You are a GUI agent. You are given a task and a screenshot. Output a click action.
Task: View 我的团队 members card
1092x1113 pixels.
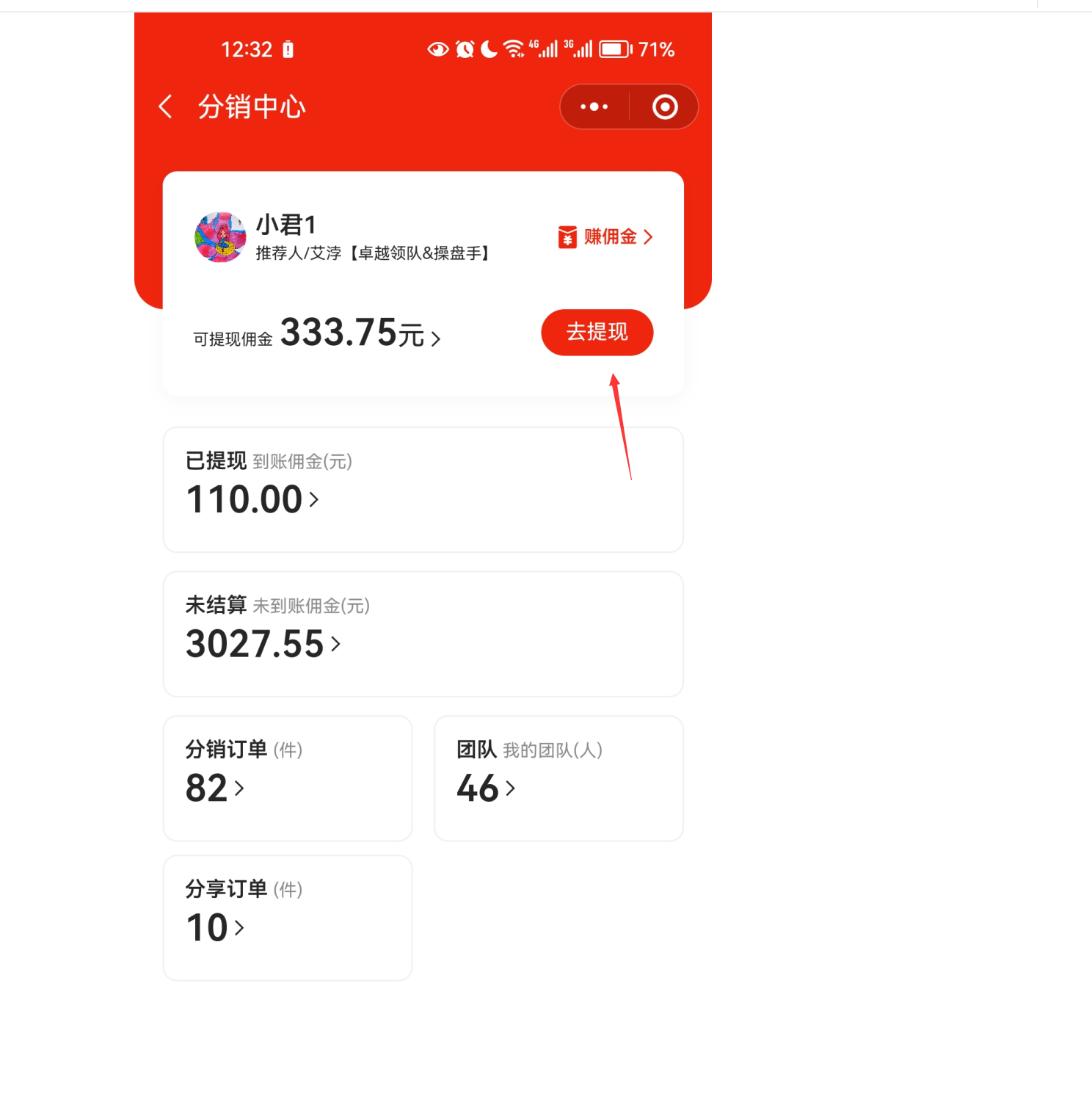point(558,778)
